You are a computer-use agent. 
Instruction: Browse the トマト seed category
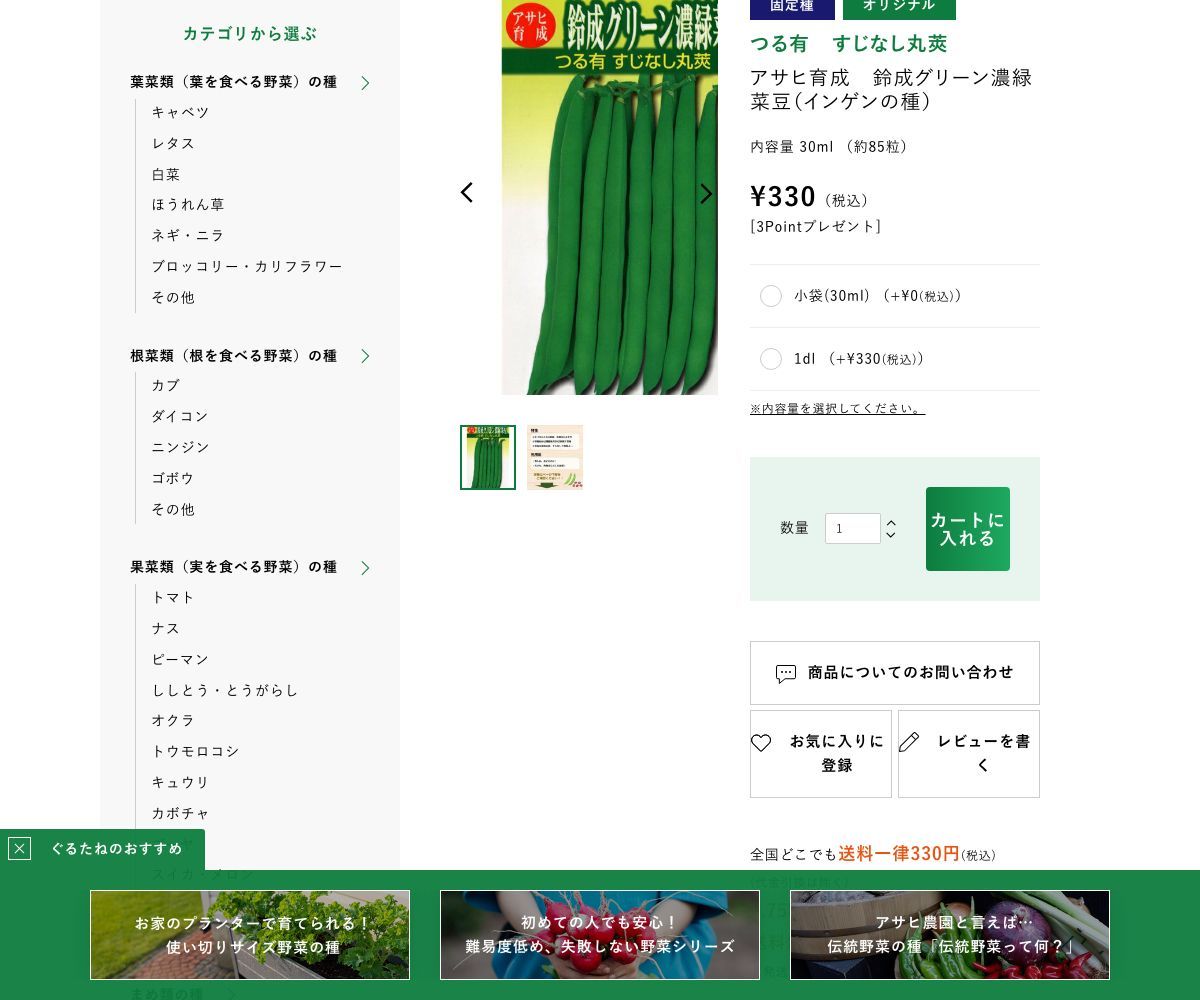coord(173,597)
